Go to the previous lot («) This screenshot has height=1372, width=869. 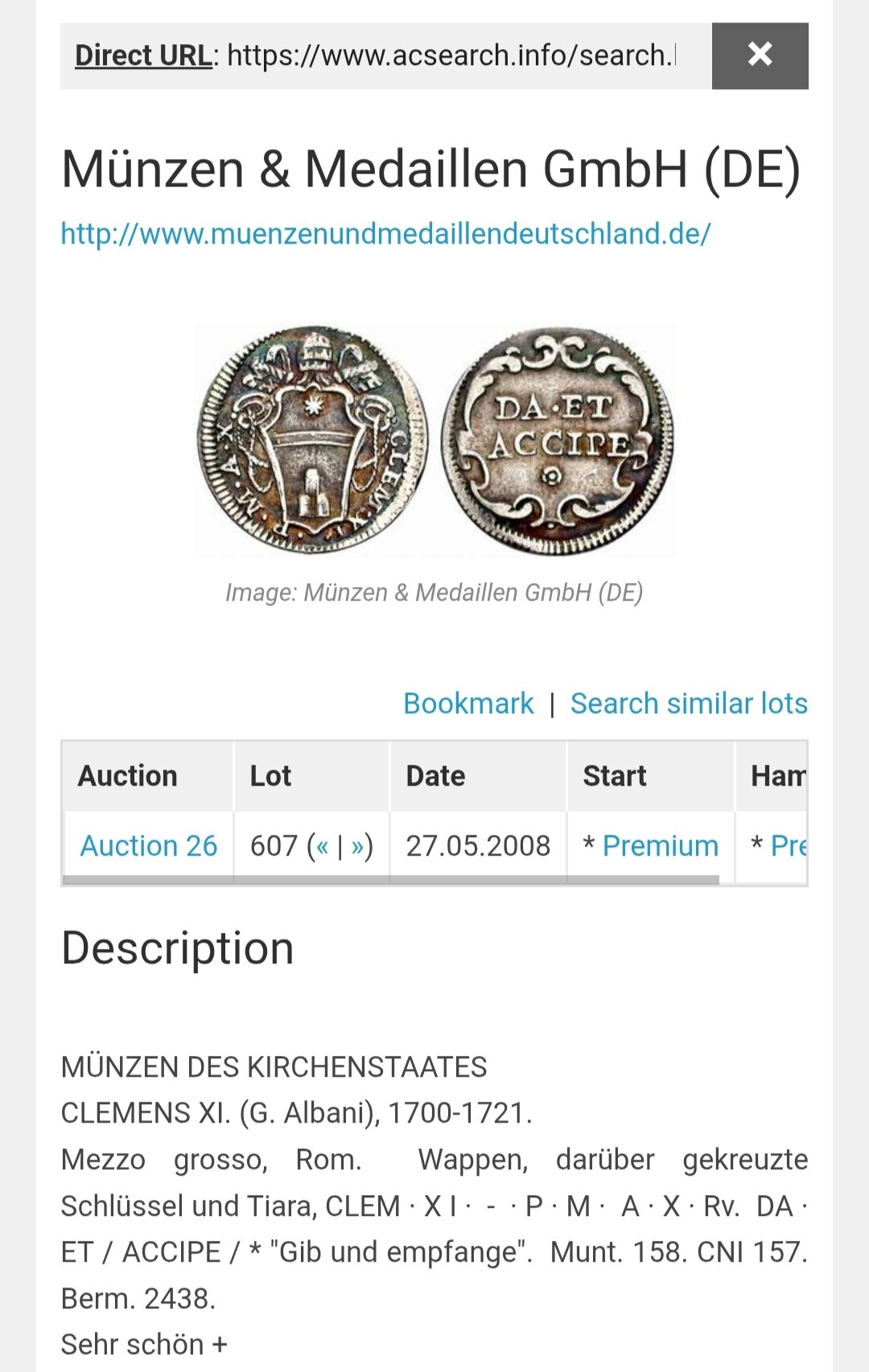[x=323, y=846]
